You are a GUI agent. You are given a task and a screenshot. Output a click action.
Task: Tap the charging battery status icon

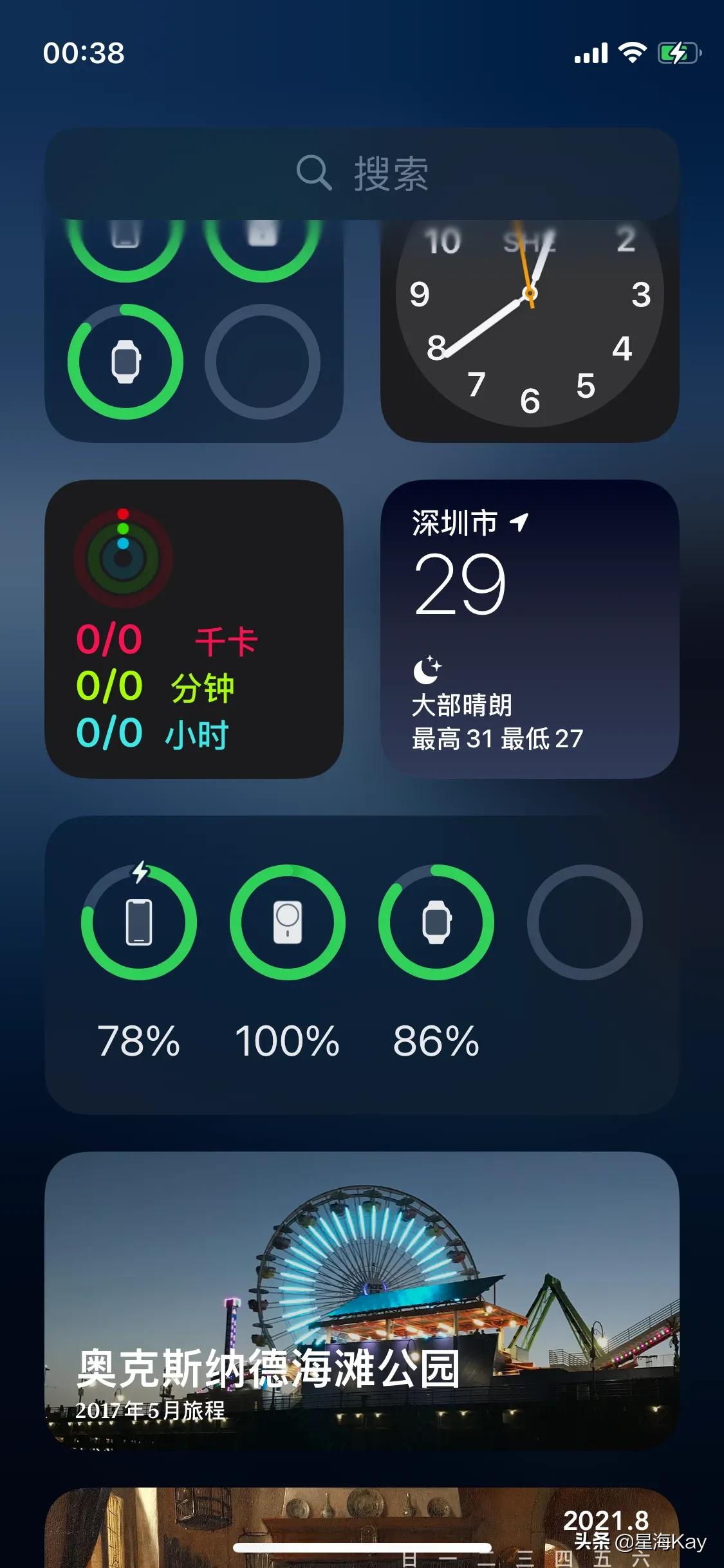(x=674, y=53)
